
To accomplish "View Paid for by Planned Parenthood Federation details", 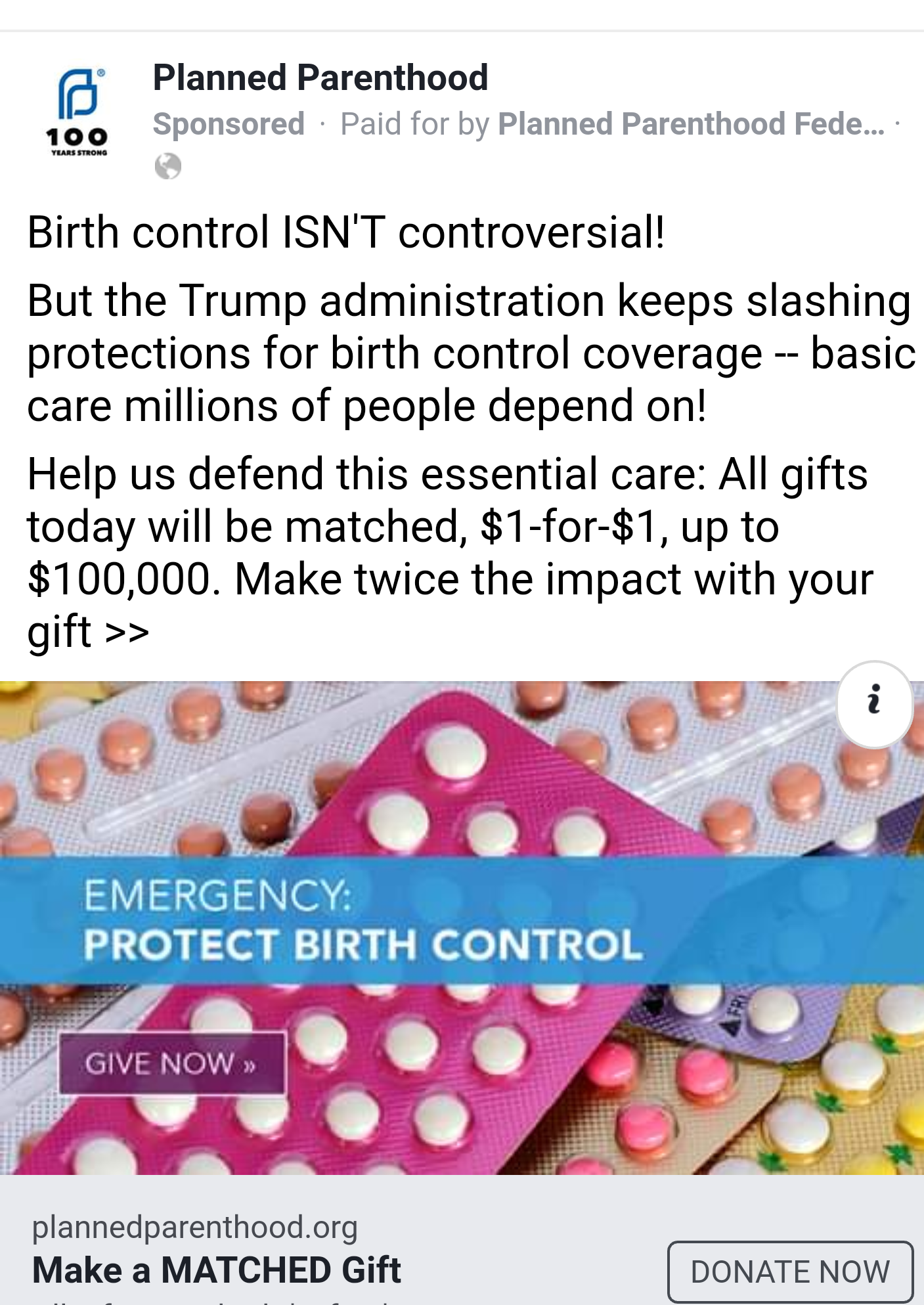I will [x=690, y=124].
